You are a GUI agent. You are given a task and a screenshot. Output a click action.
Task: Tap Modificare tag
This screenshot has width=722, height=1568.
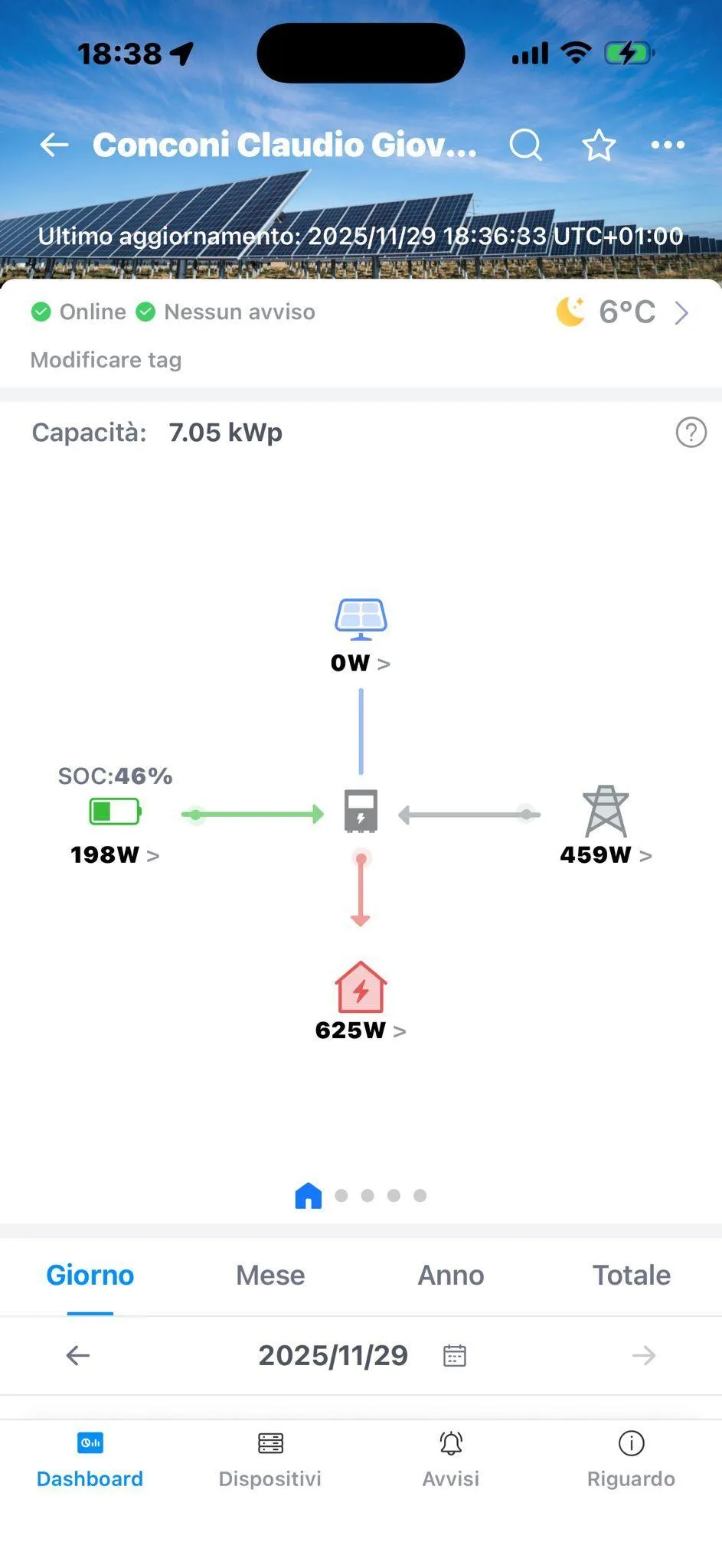click(106, 360)
